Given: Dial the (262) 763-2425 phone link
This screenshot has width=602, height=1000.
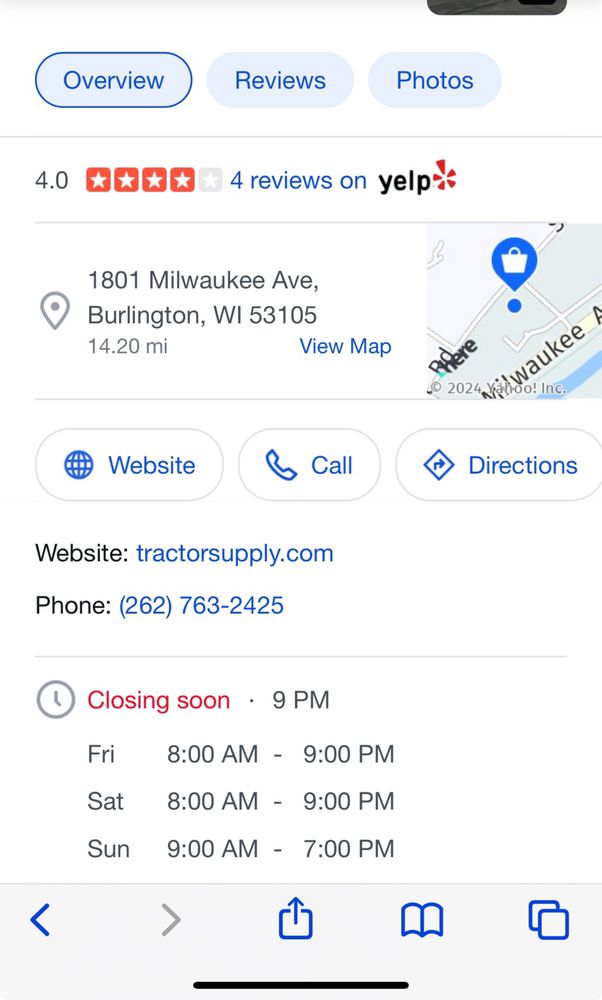Looking at the screenshot, I should [202, 605].
